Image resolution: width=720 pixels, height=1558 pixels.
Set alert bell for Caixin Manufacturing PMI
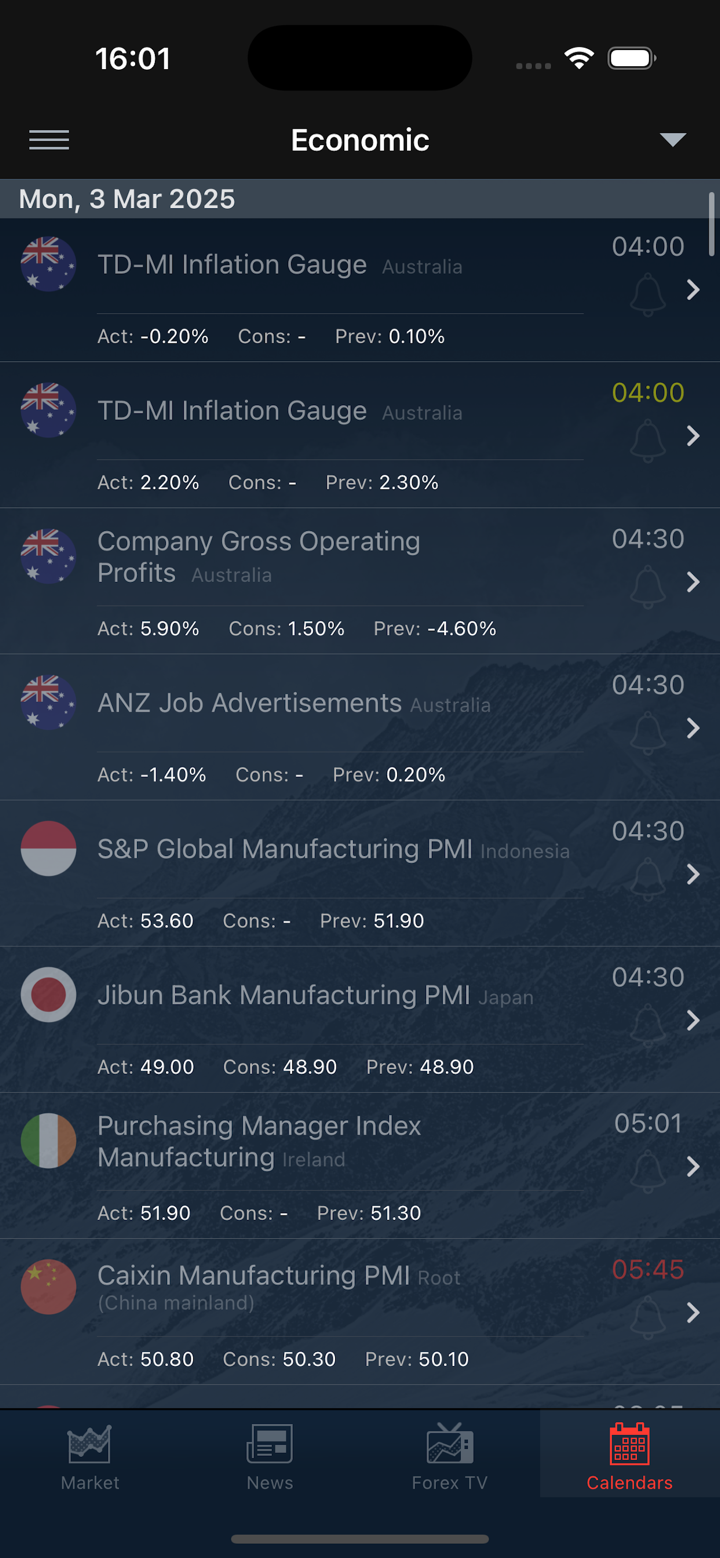[x=647, y=1317]
